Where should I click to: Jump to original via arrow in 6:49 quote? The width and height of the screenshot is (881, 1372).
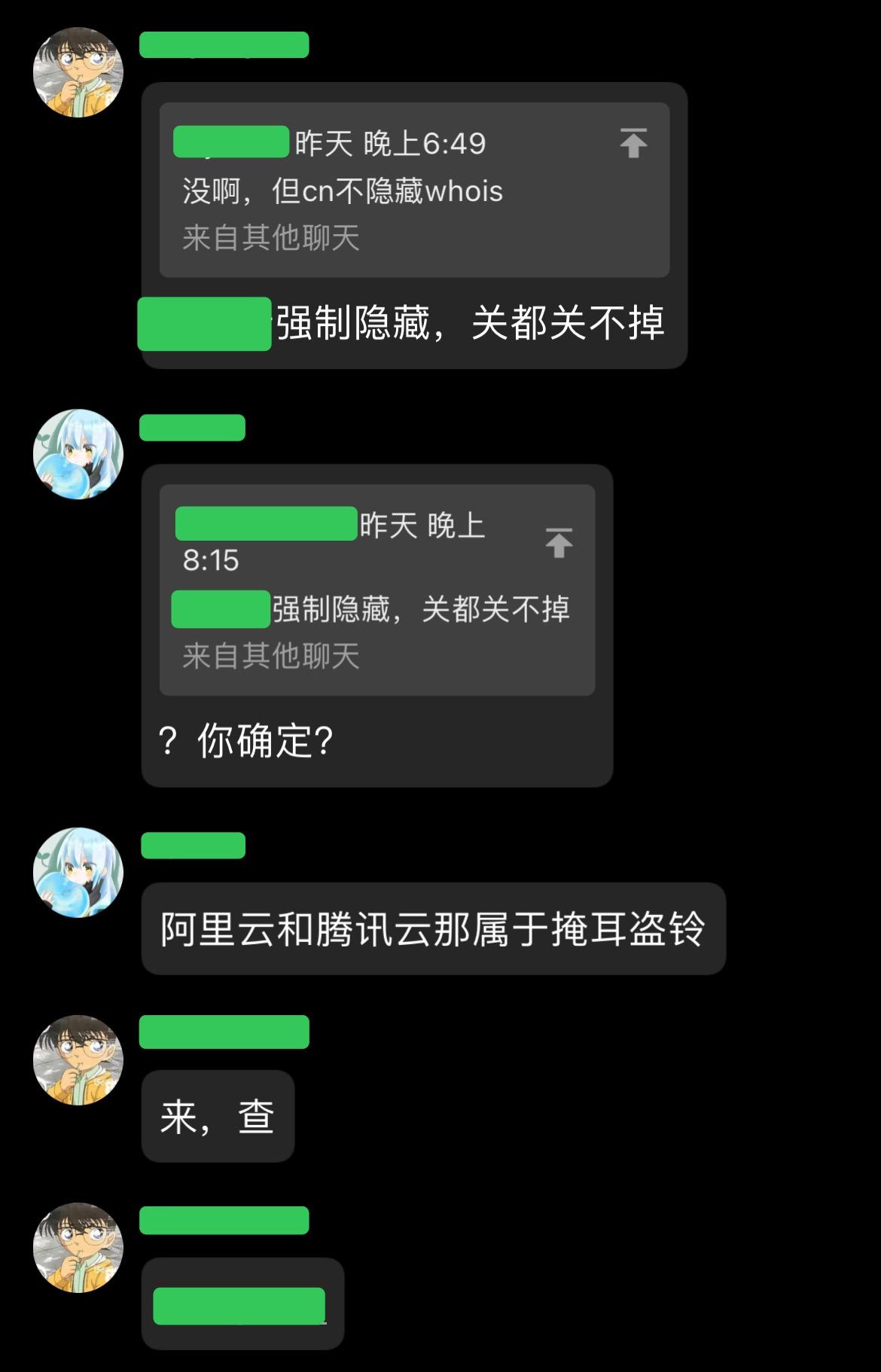[x=633, y=143]
